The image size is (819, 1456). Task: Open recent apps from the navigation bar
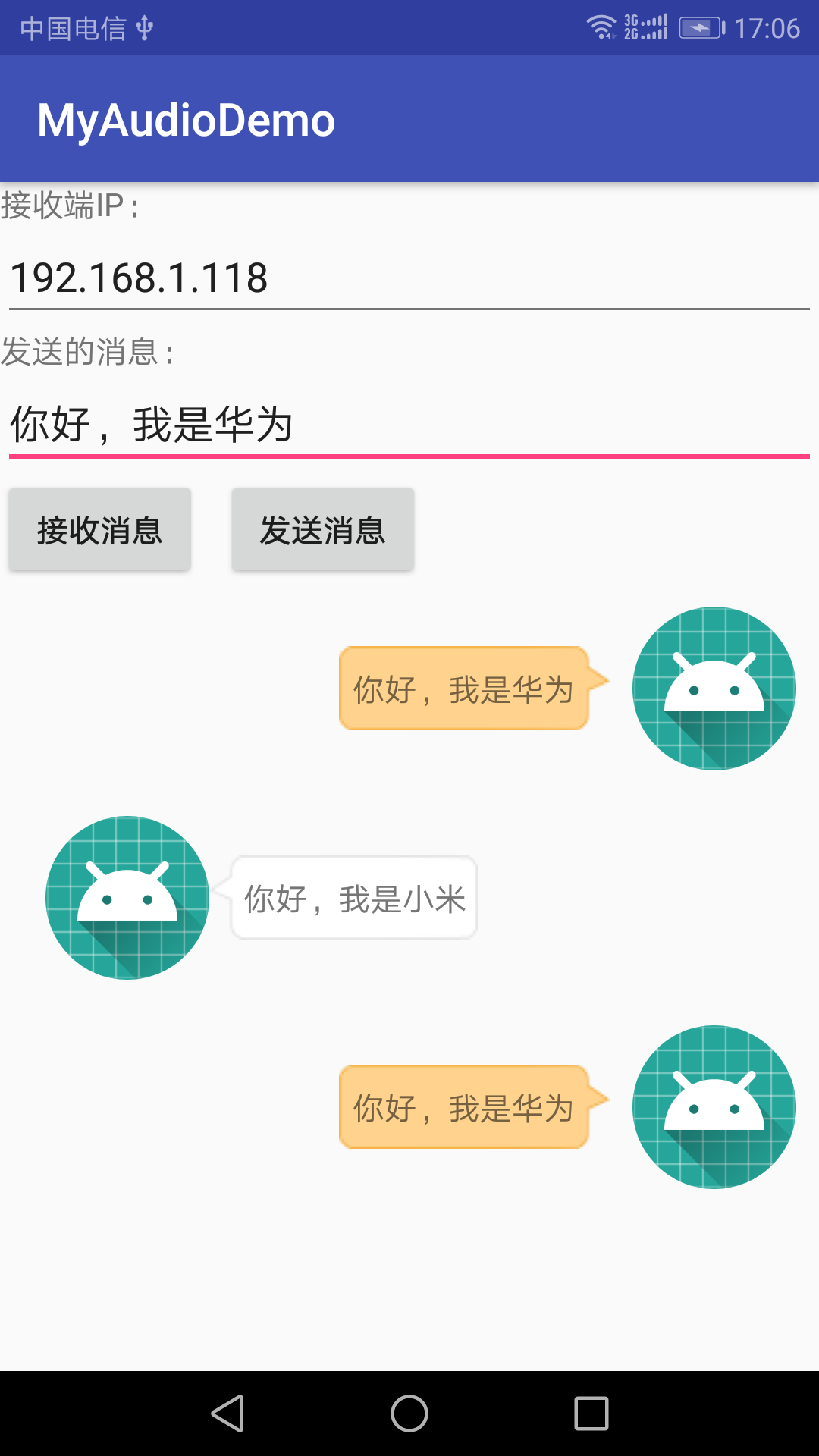[591, 1414]
